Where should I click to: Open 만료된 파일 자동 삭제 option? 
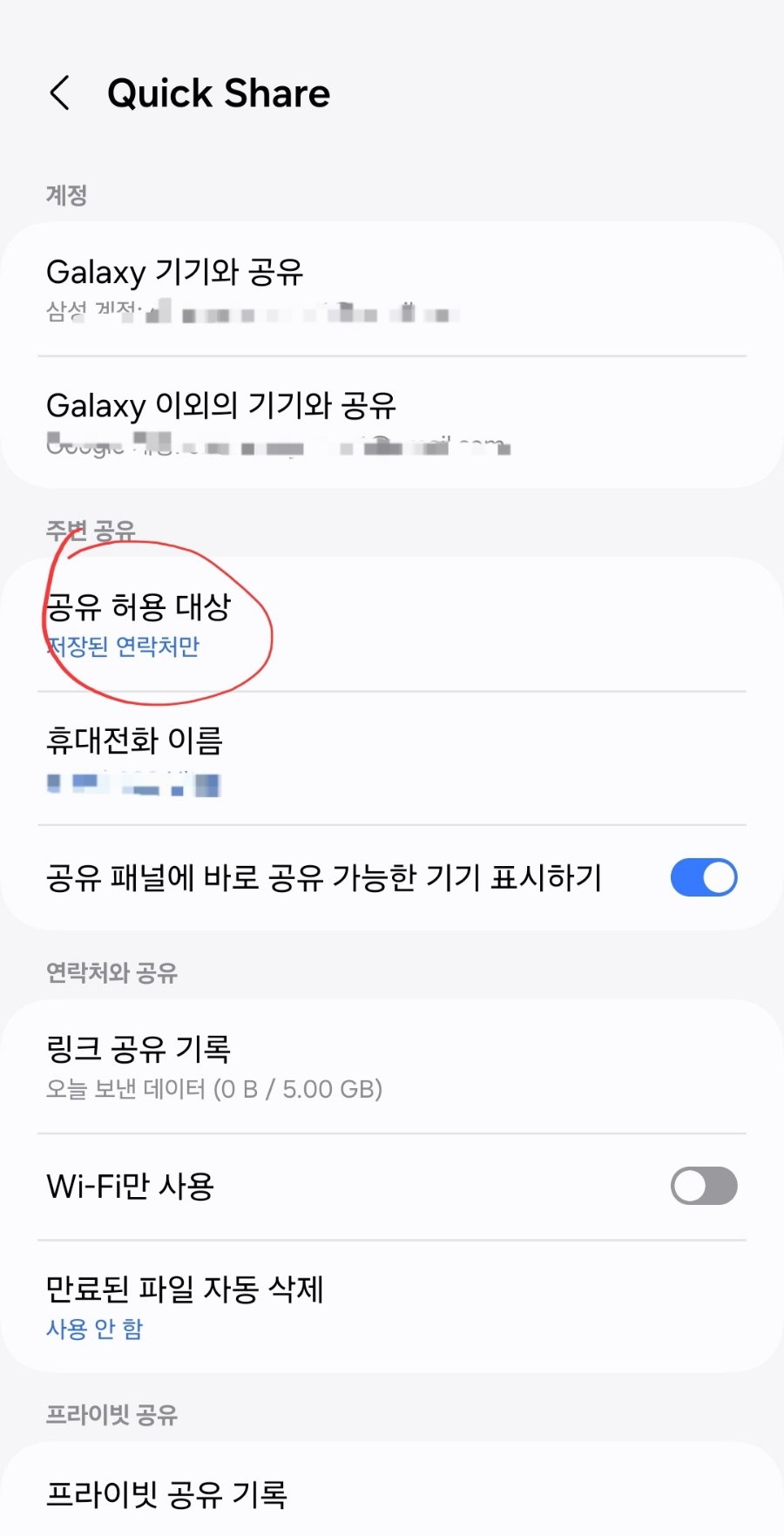coord(392,1306)
